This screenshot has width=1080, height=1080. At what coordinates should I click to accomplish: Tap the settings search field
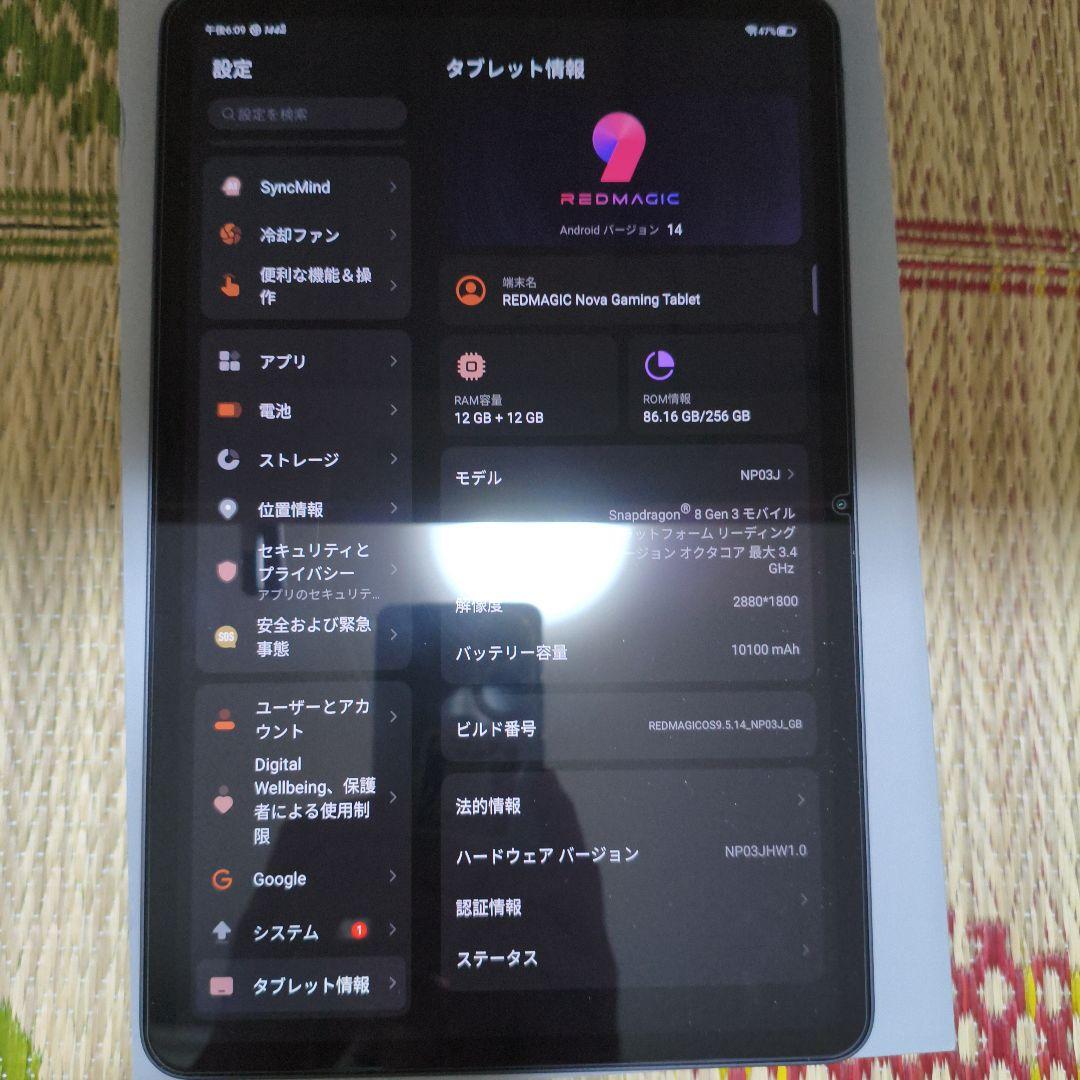coord(306,114)
